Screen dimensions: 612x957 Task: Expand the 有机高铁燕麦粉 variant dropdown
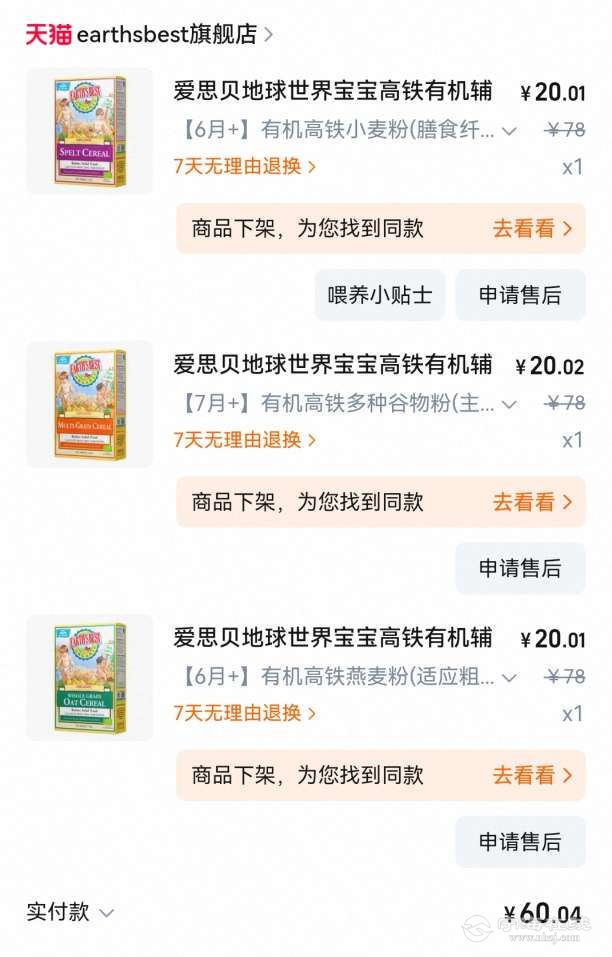[509, 677]
